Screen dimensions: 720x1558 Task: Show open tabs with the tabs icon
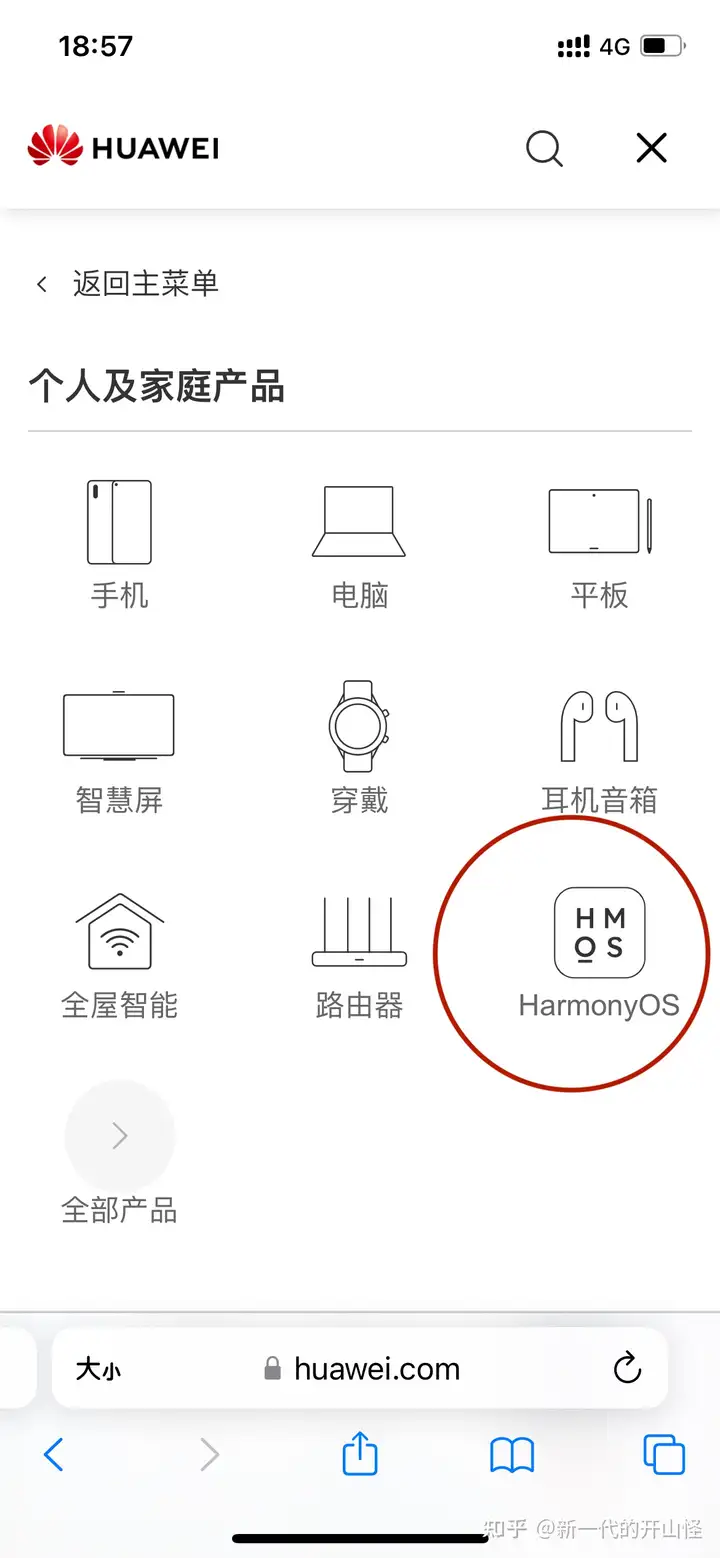tap(664, 1454)
